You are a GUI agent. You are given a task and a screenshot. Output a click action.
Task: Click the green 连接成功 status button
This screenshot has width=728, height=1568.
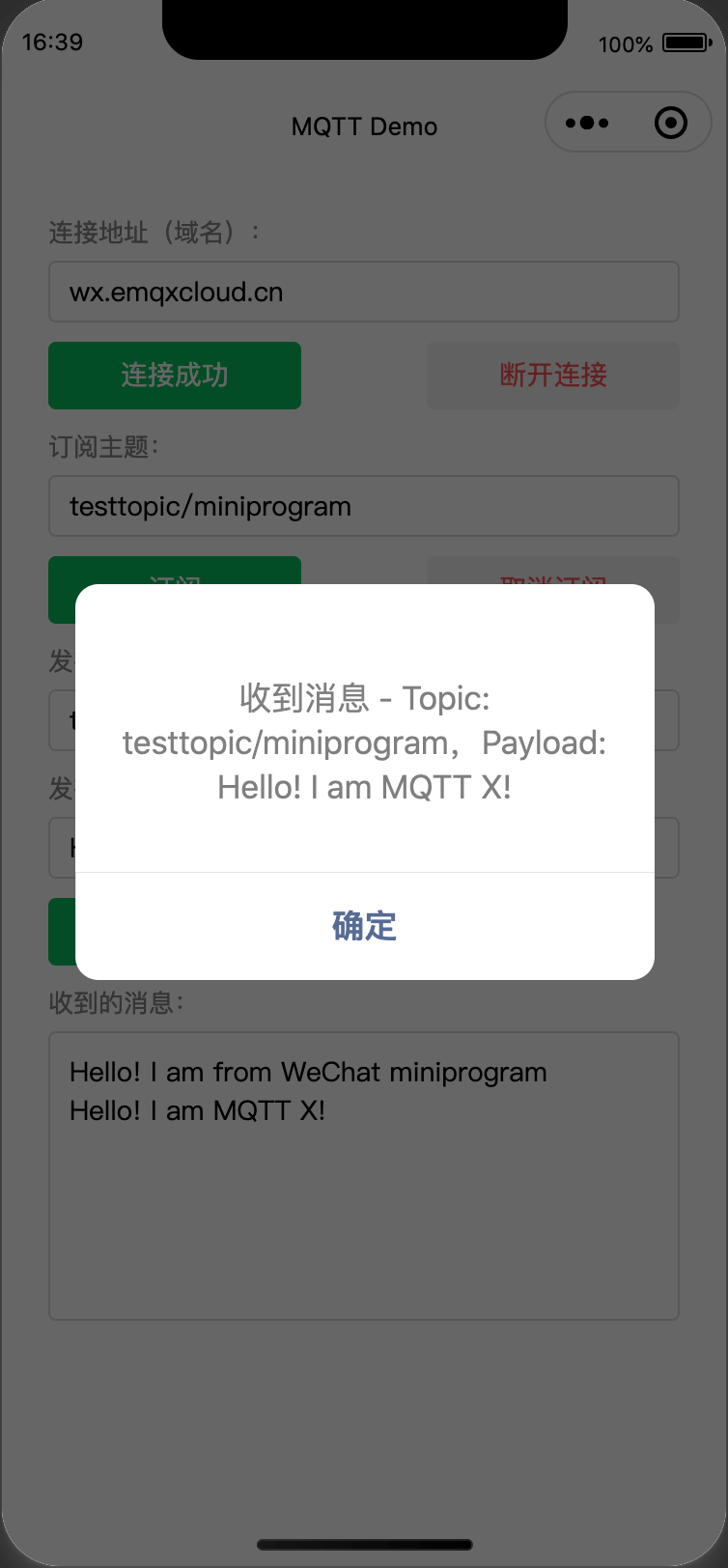pyautogui.click(x=174, y=376)
